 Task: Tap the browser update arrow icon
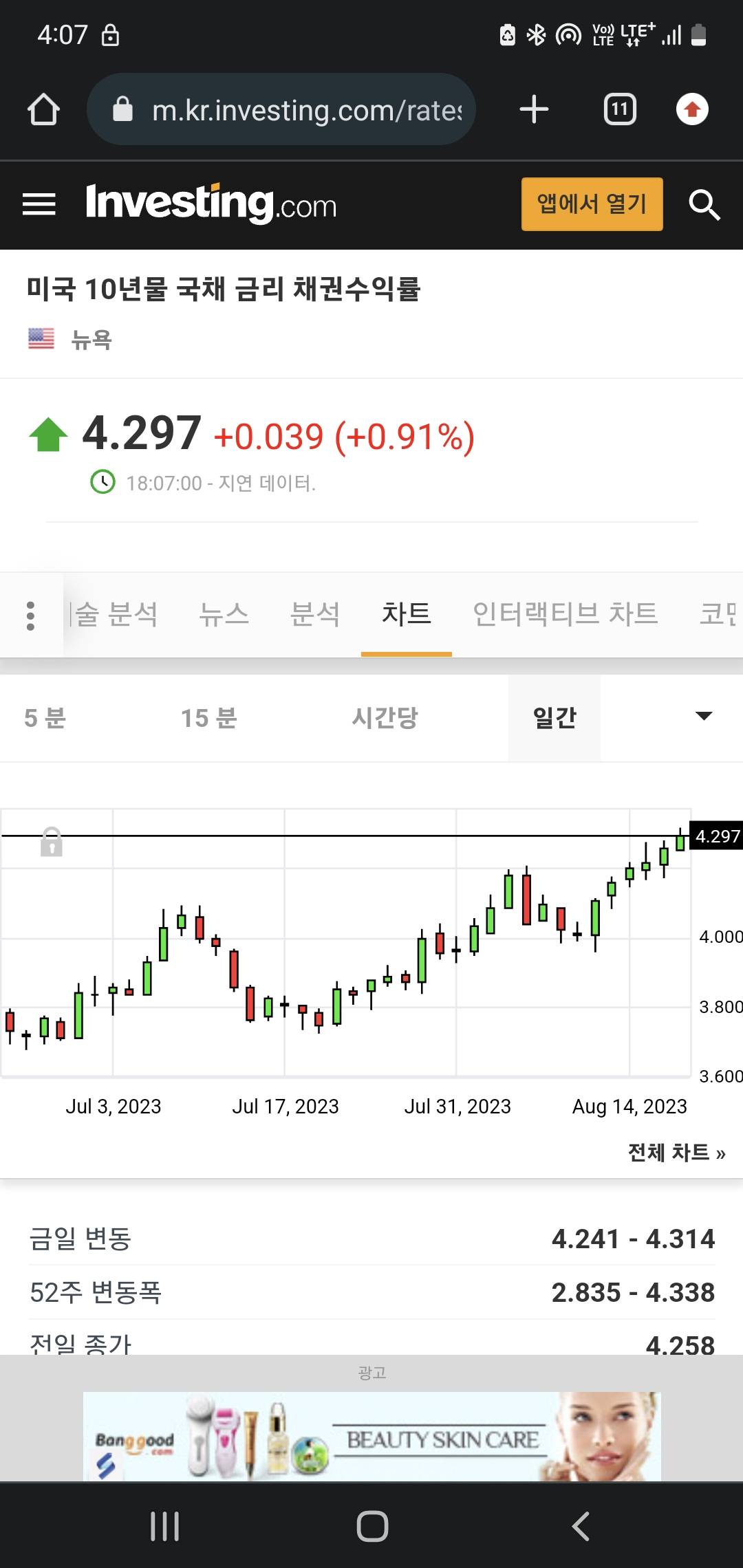tap(692, 109)
